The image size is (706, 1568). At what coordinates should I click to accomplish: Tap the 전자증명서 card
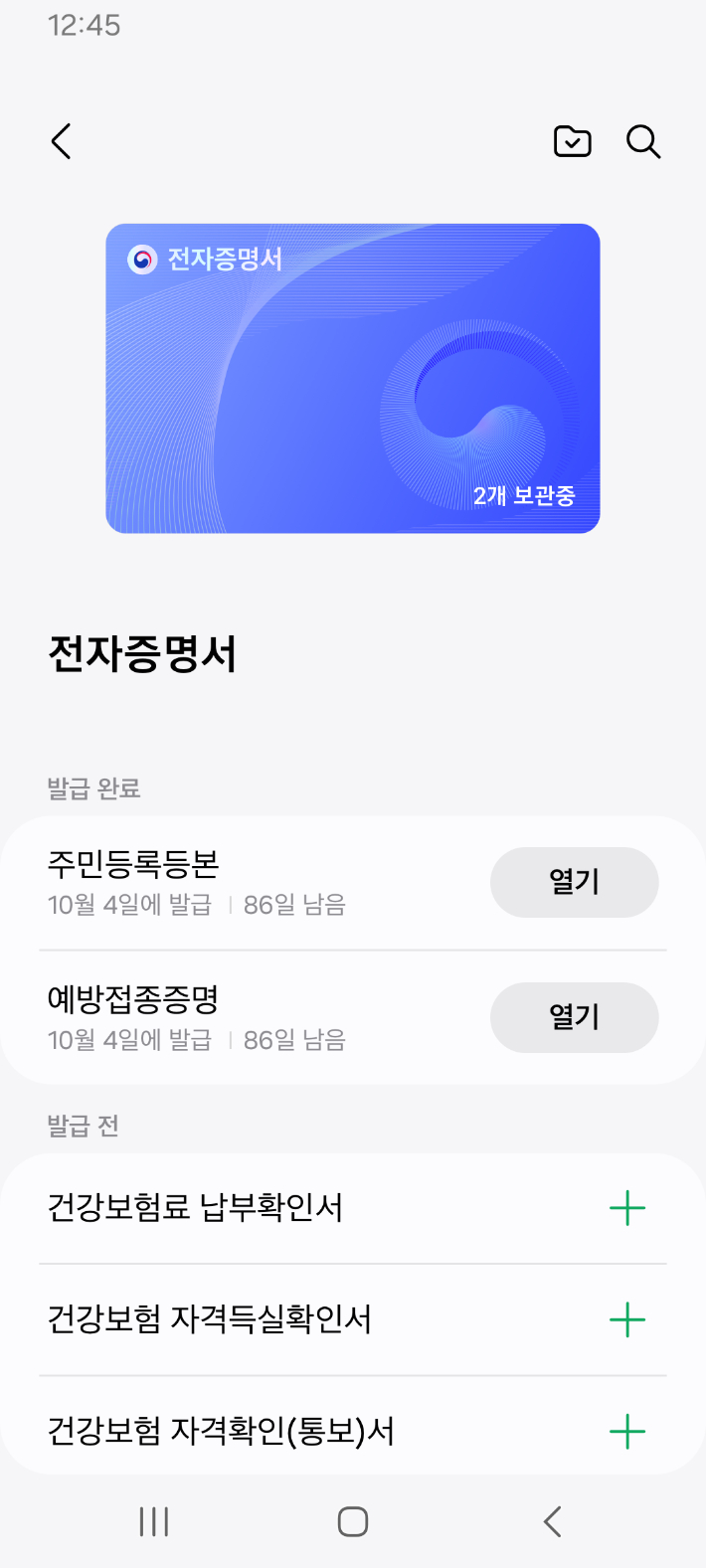tap(353, 379)
